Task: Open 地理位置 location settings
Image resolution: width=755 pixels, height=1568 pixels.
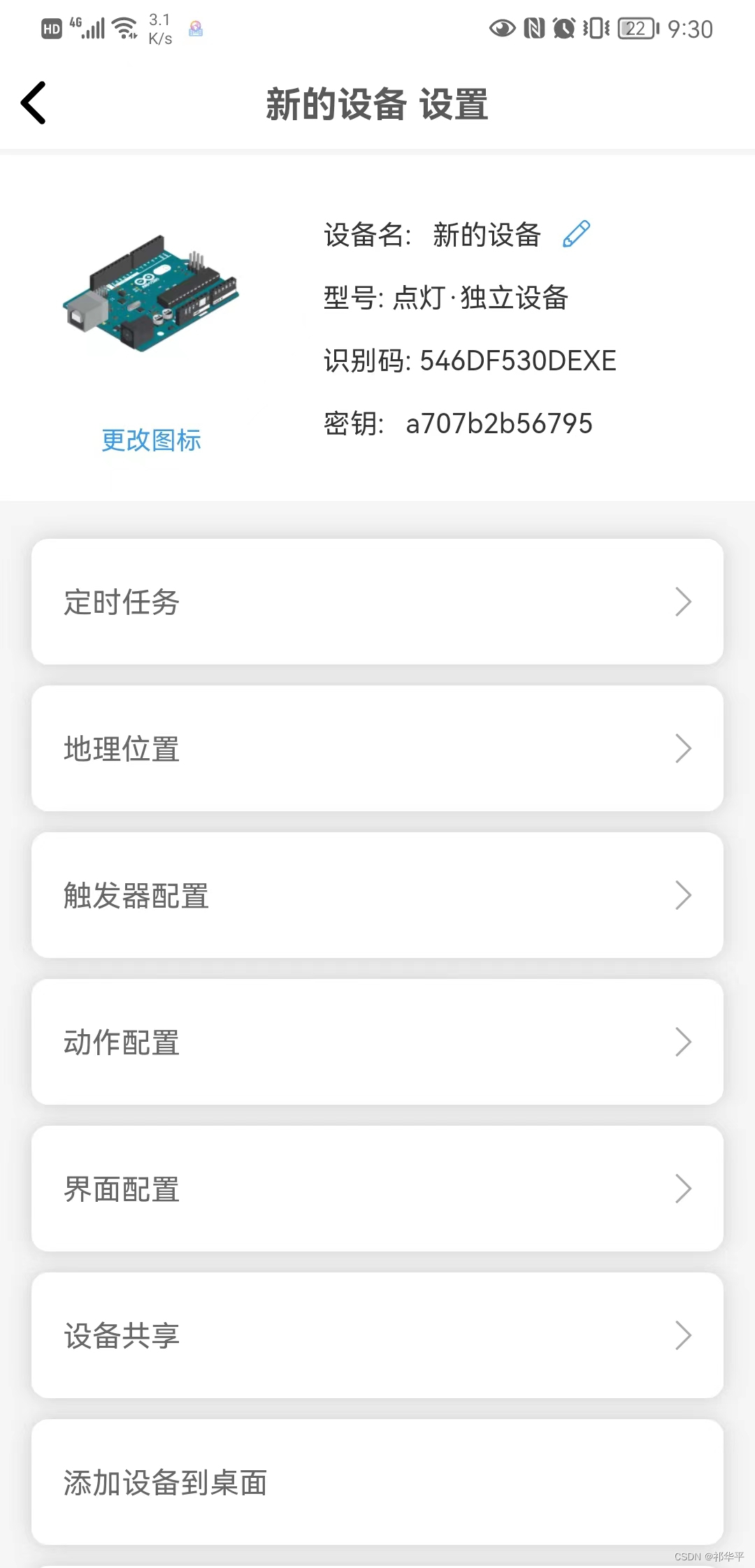Action: click(x=377, y=748)
